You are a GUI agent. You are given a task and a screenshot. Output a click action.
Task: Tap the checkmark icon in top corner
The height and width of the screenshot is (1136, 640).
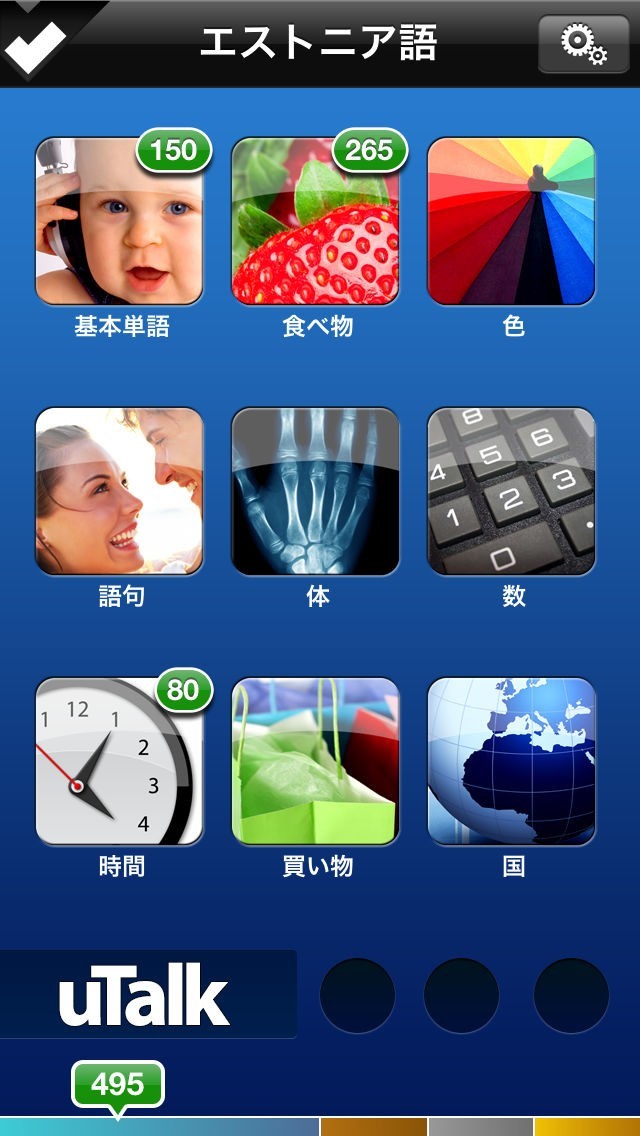36,40
